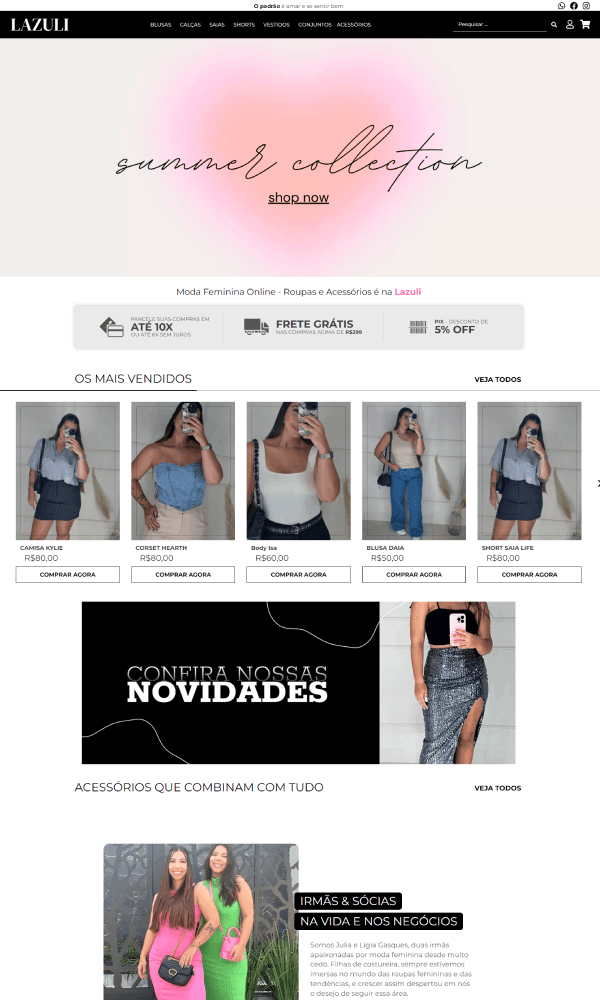This screenshot has width=600, height=1000.
Task: Buy the Camisa Kylie now
Action: click(68, 575)
